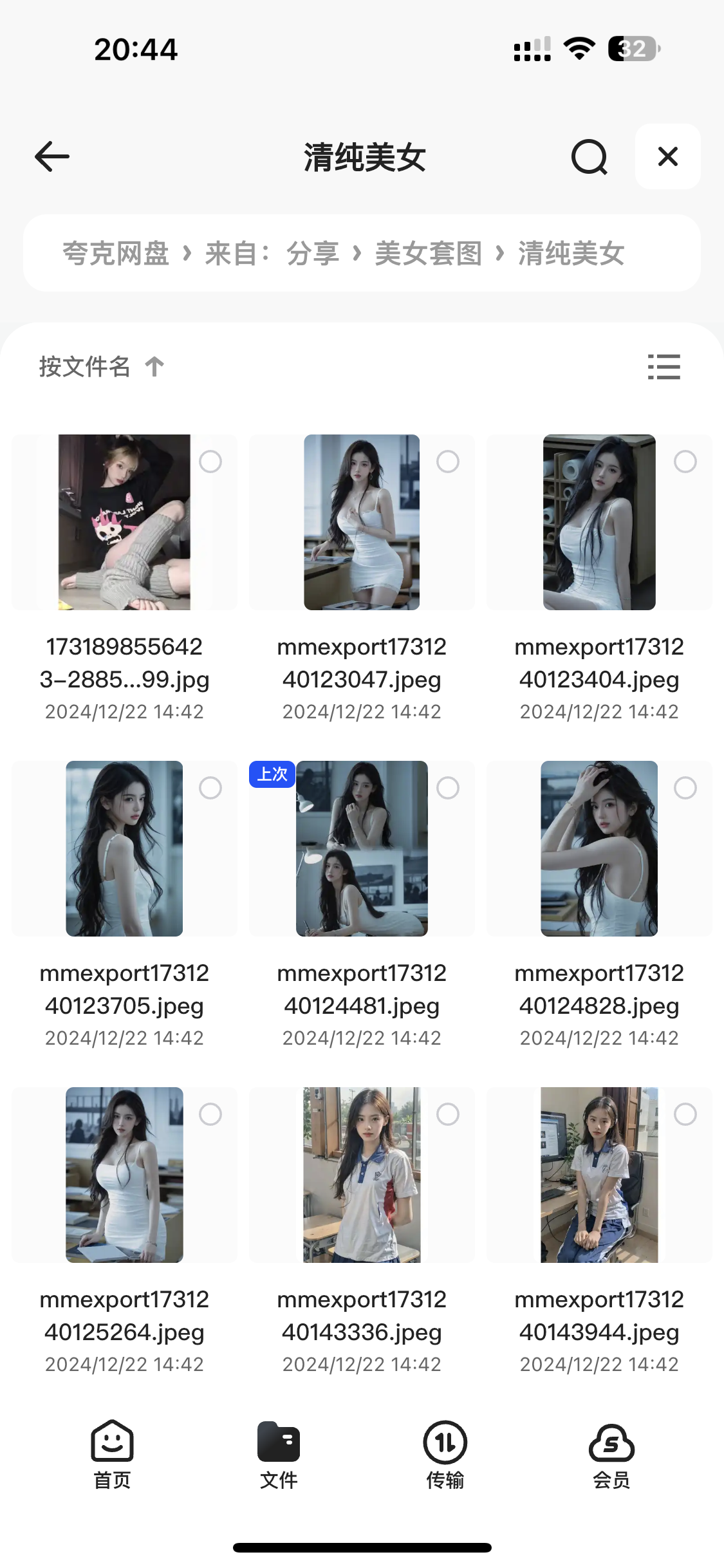This screenshot has width=724, height=1568.
Task: Change the 按文件名 sort order
Action: point(101,367)
